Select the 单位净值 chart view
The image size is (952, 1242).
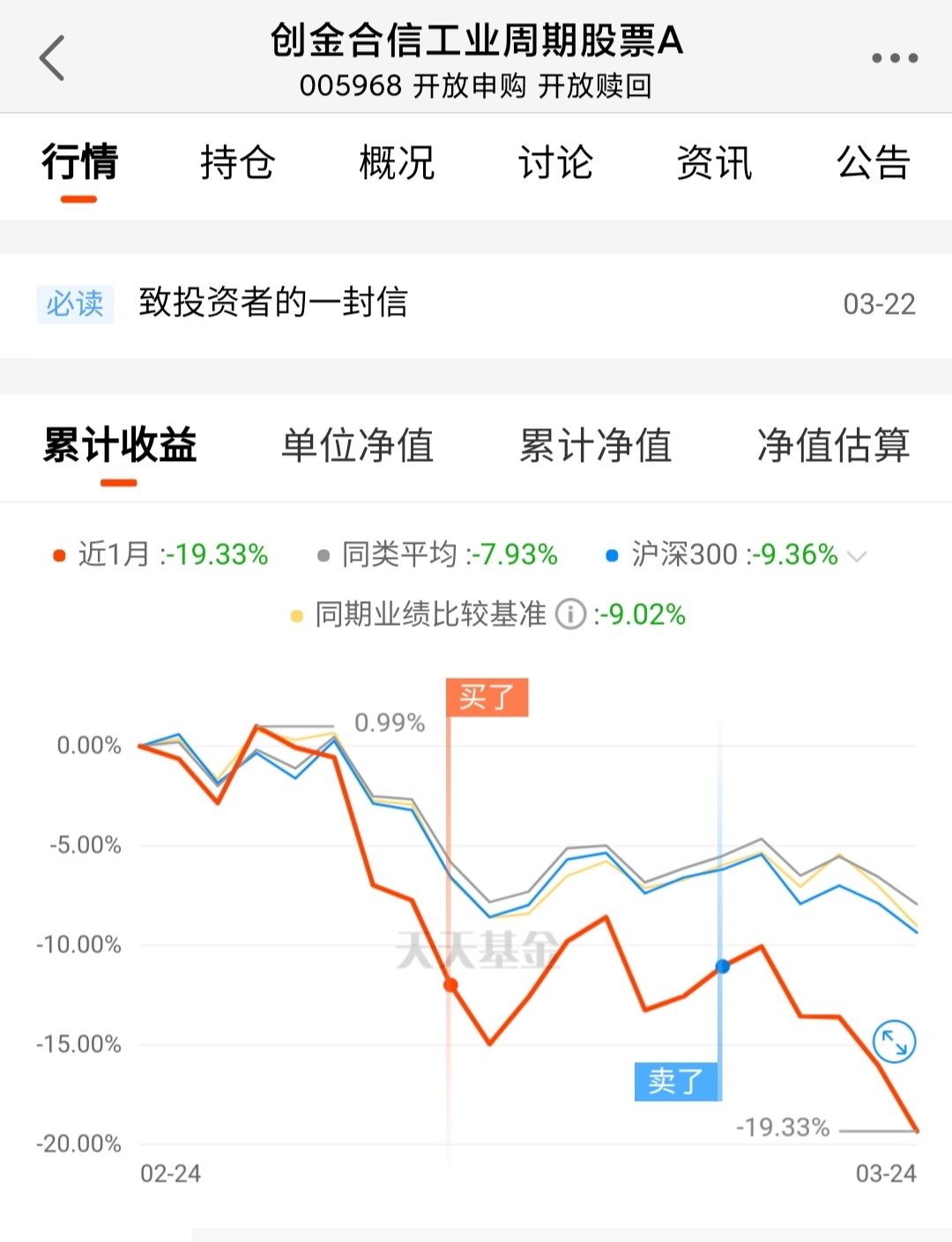(x=356, y=448)
